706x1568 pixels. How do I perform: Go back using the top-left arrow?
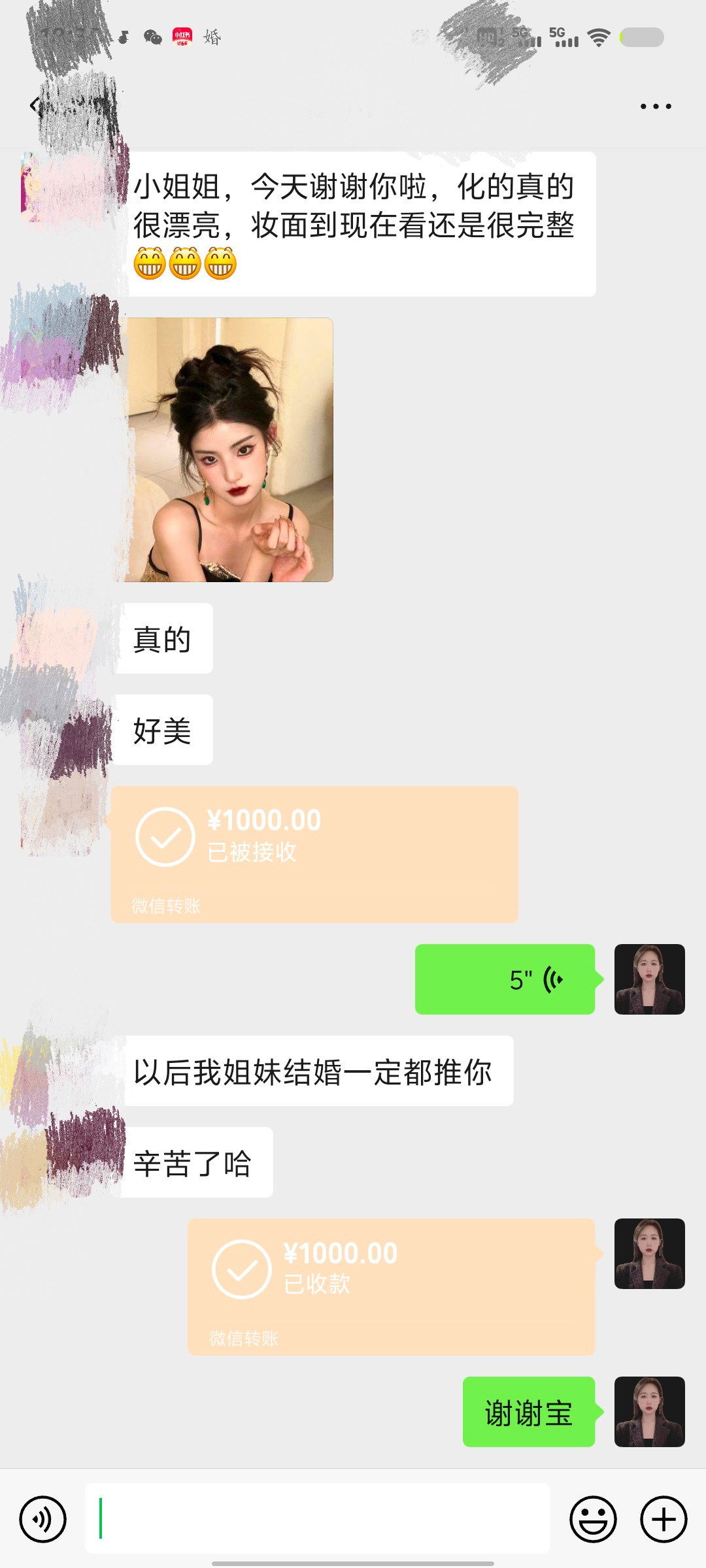click(x=34, y=105)
